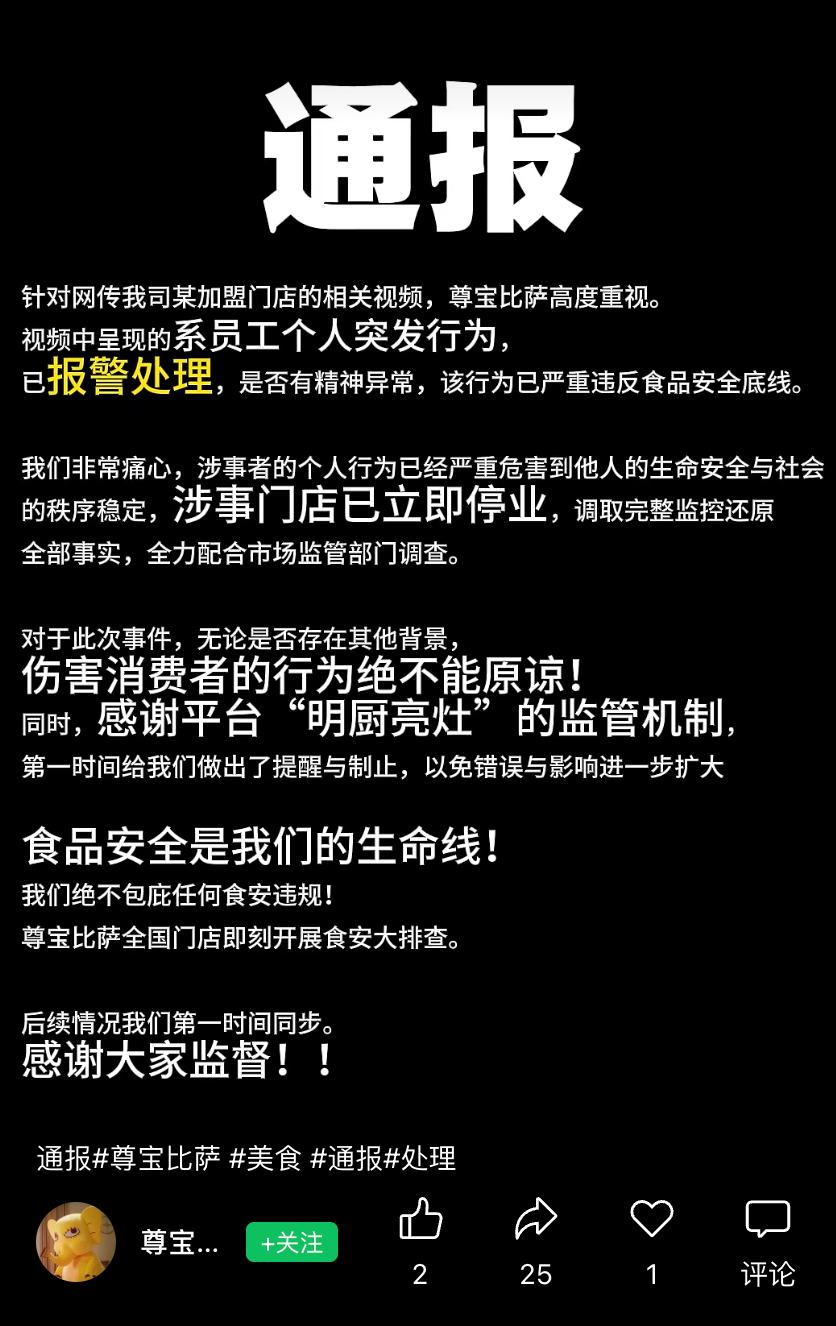Follow the account with the green +关注 button
The width and height of the screenshot is (836, 1326).
[292, 1242]
